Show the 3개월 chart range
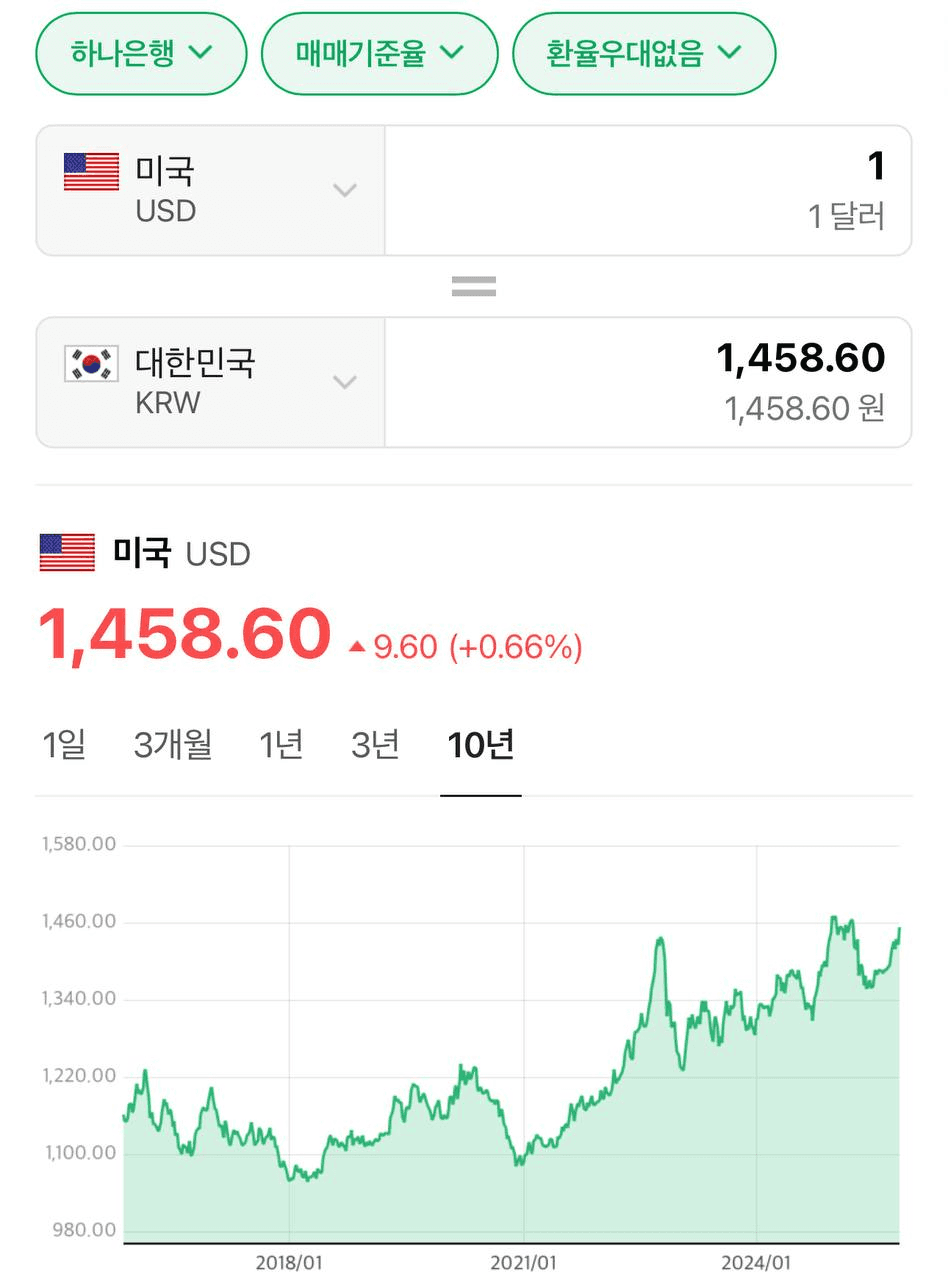Viewport: 948px width, 1280px height. (173, 745)
